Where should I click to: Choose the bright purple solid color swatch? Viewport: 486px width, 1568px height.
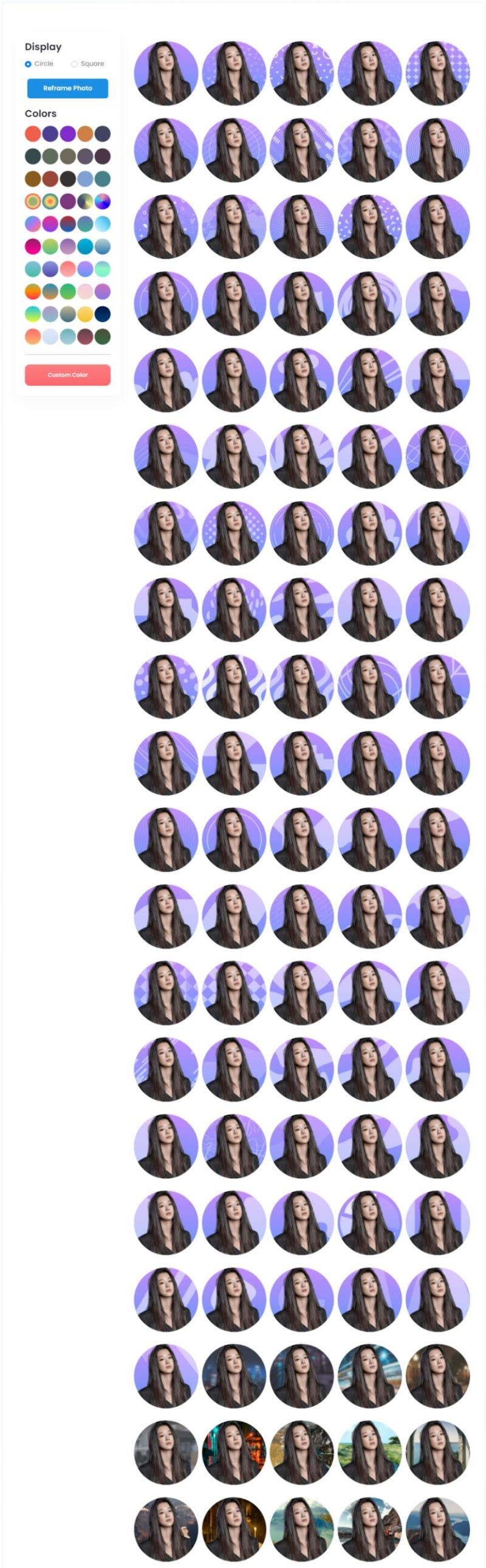67,134
